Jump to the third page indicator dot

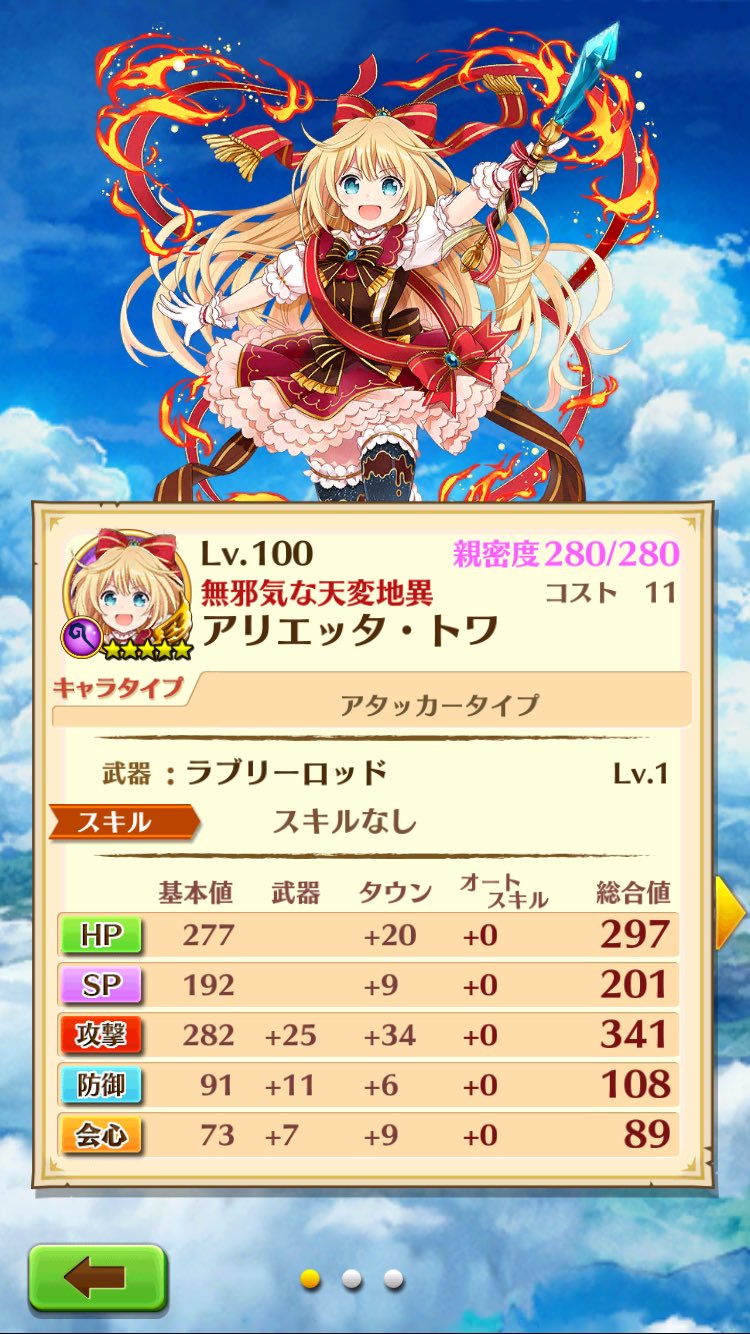(393, 1279)
